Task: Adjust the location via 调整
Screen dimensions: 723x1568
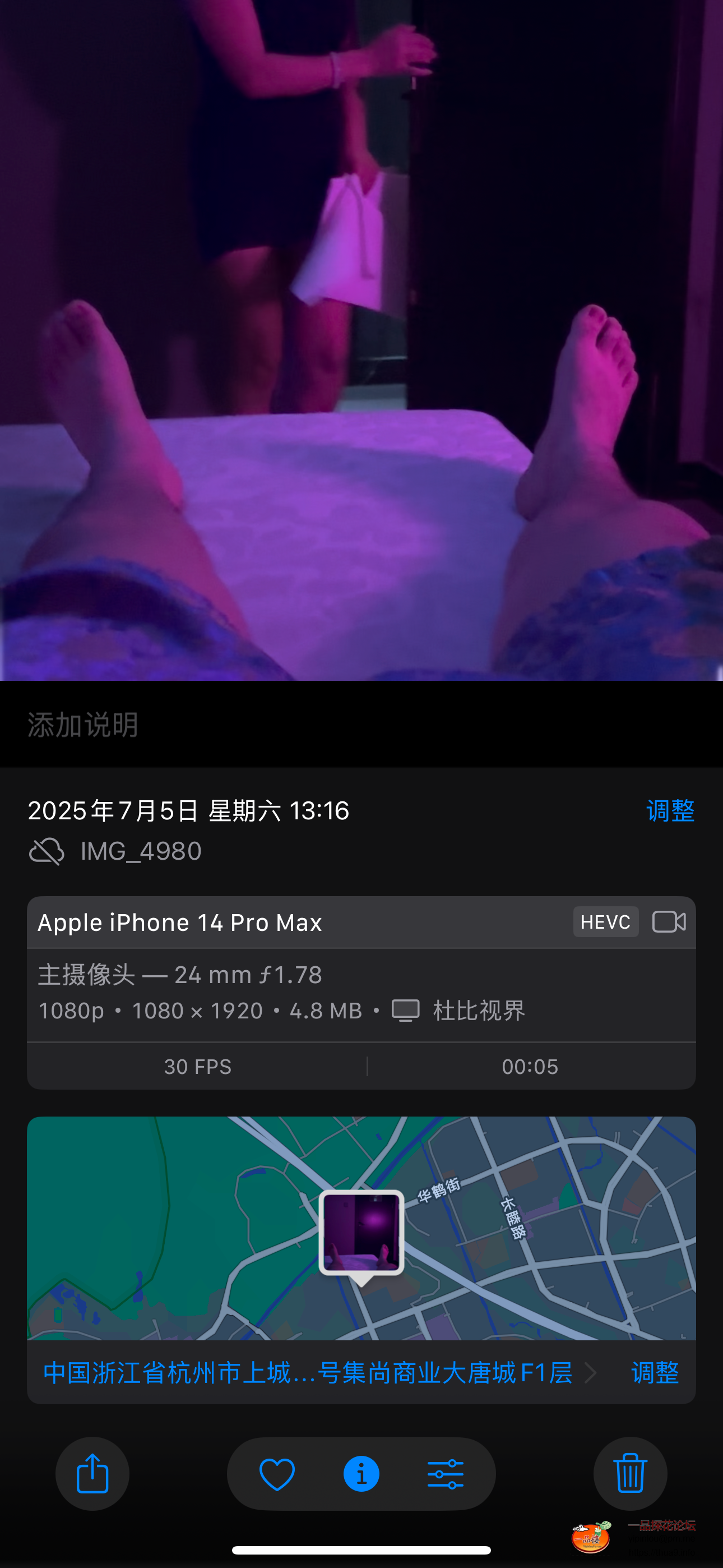Action: click(655, 1373)
